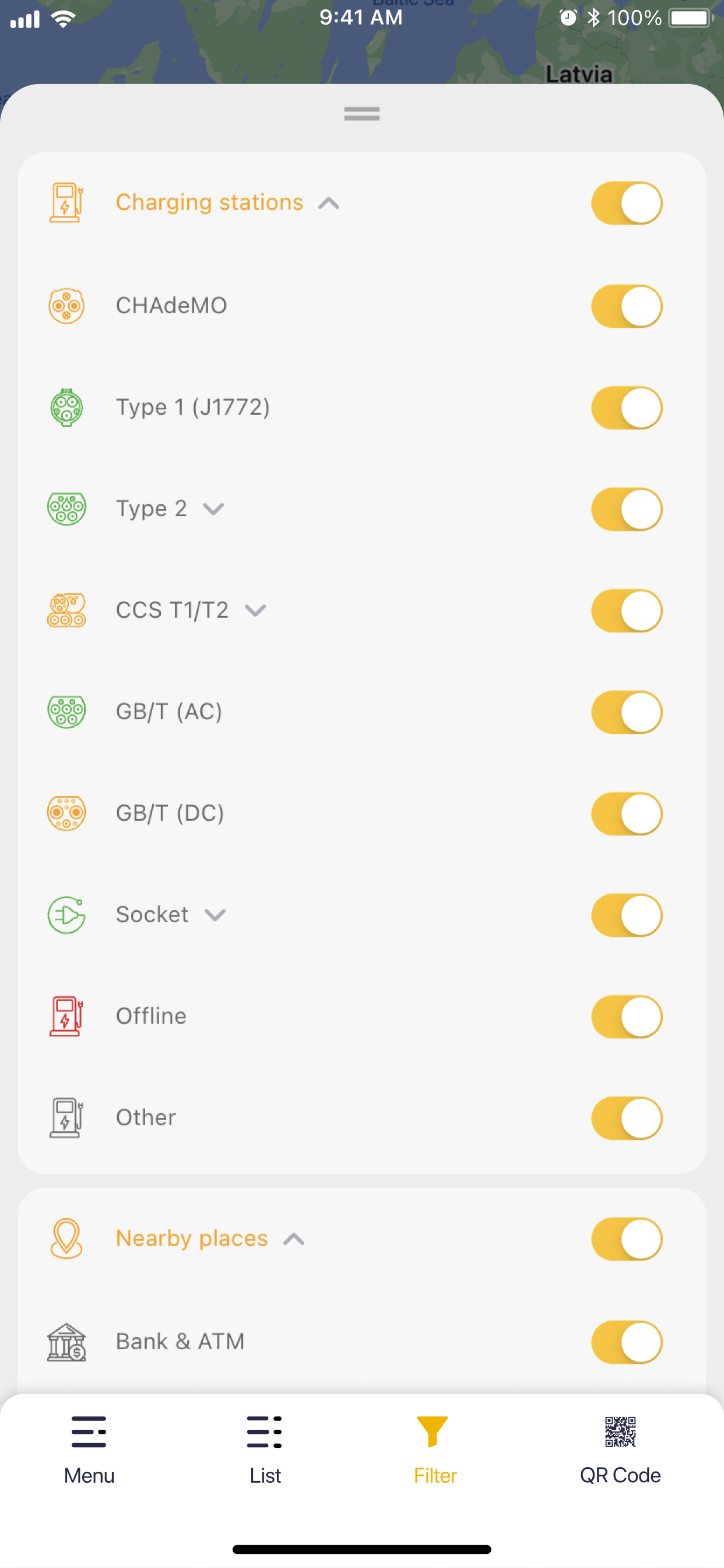Disable the Socket filter switch
Viewport: 724px width, 1568px height.
[626, 915]
